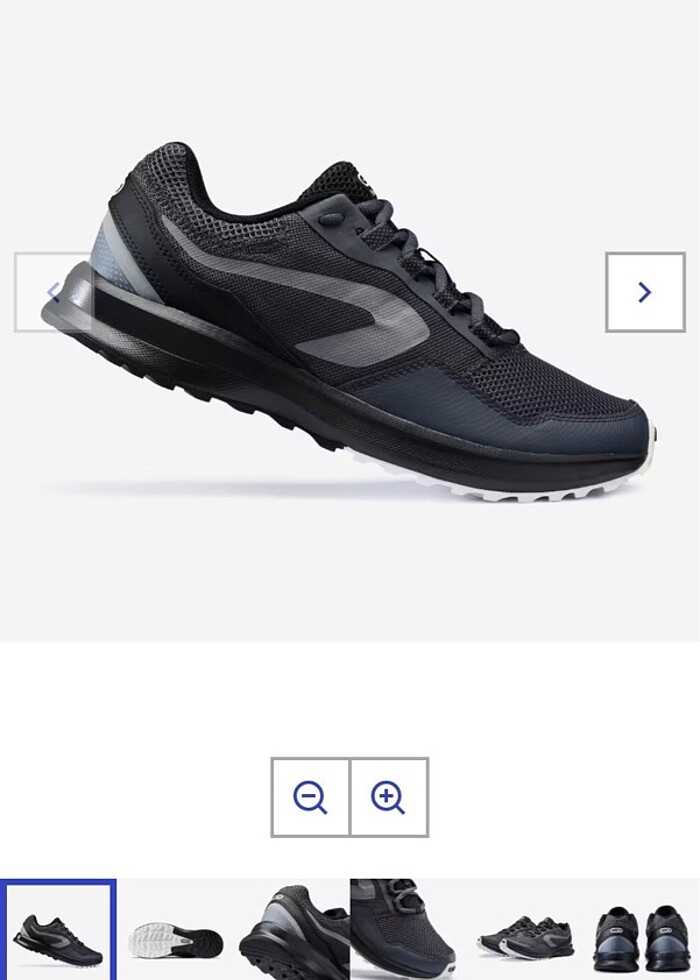Select the sole-view shoe thumbnail

175,930
